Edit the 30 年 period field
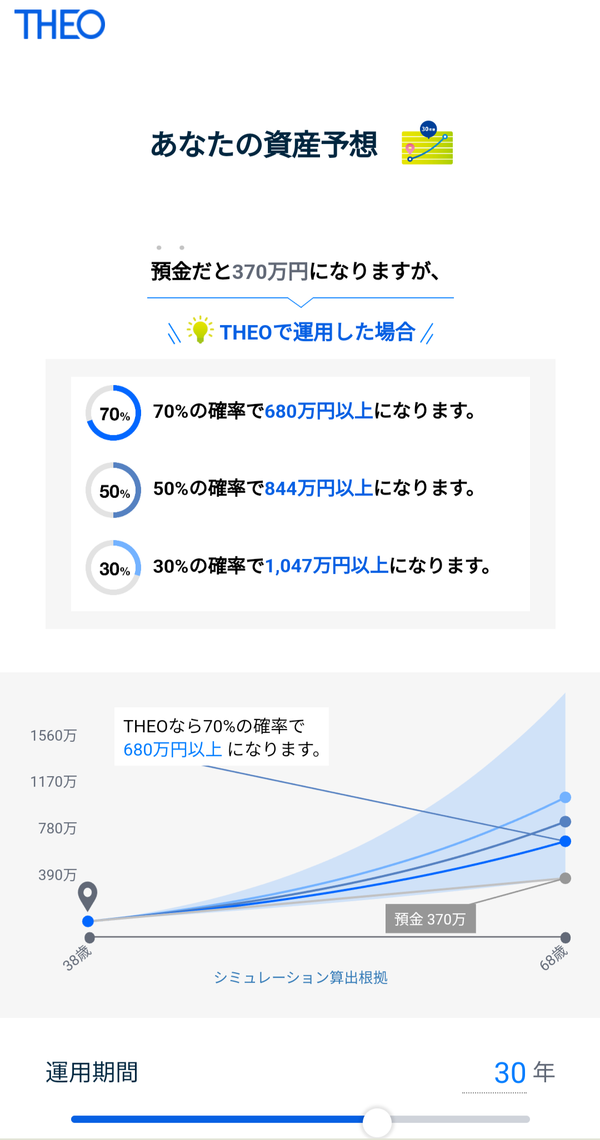 point(510,1072)
